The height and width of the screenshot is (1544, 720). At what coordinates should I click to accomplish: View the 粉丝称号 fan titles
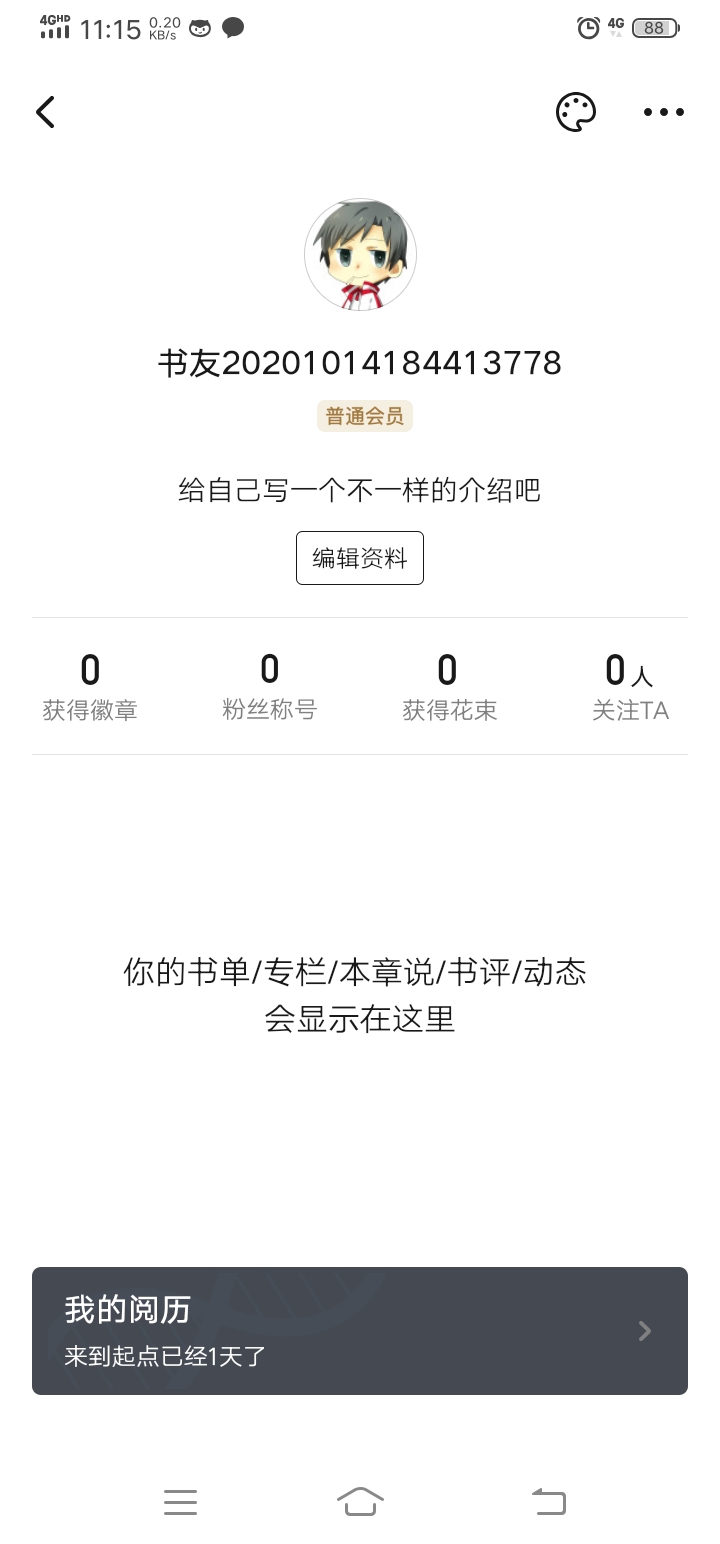tap(269, 686)
